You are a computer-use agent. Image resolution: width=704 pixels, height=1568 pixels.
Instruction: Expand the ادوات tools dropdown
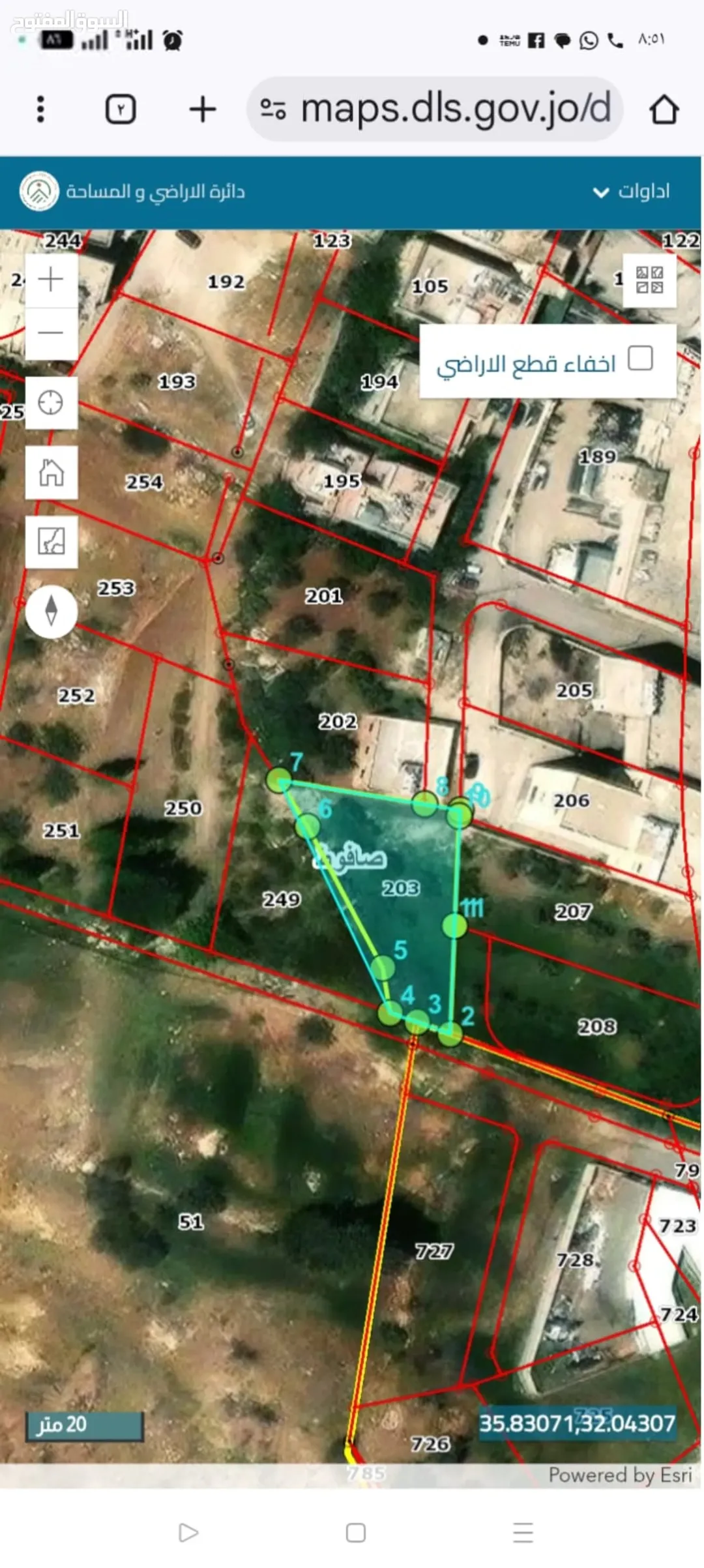point(630,192)
